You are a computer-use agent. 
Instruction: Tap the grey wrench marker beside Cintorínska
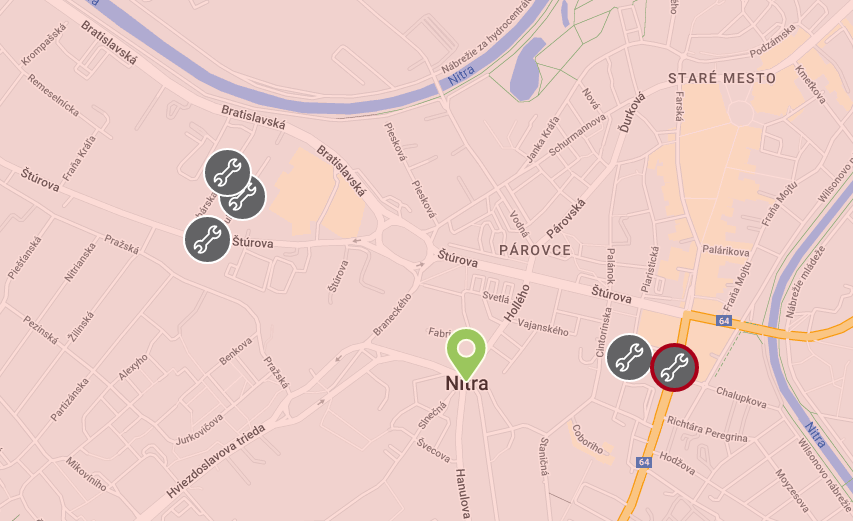point(630,357)
